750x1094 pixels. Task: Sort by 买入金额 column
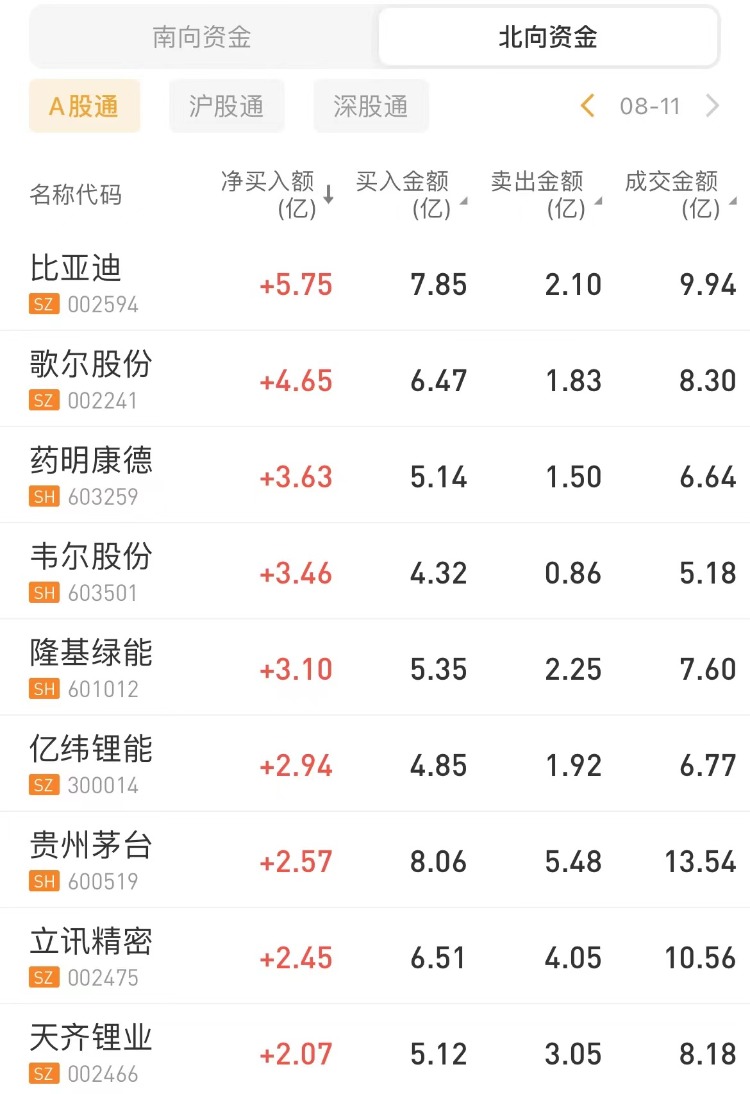(x=408, y=194)
